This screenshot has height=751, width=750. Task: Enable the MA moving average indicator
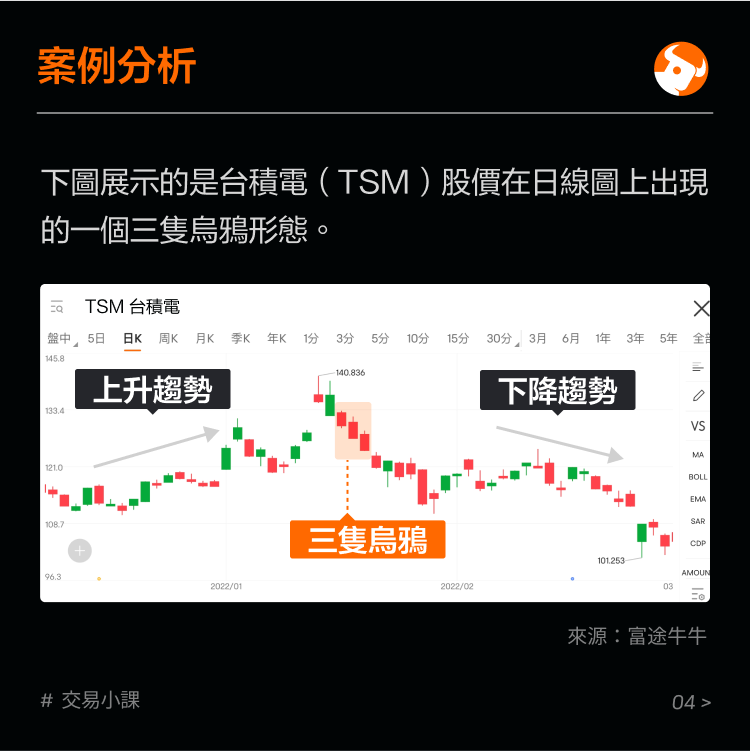pos(697,452)
